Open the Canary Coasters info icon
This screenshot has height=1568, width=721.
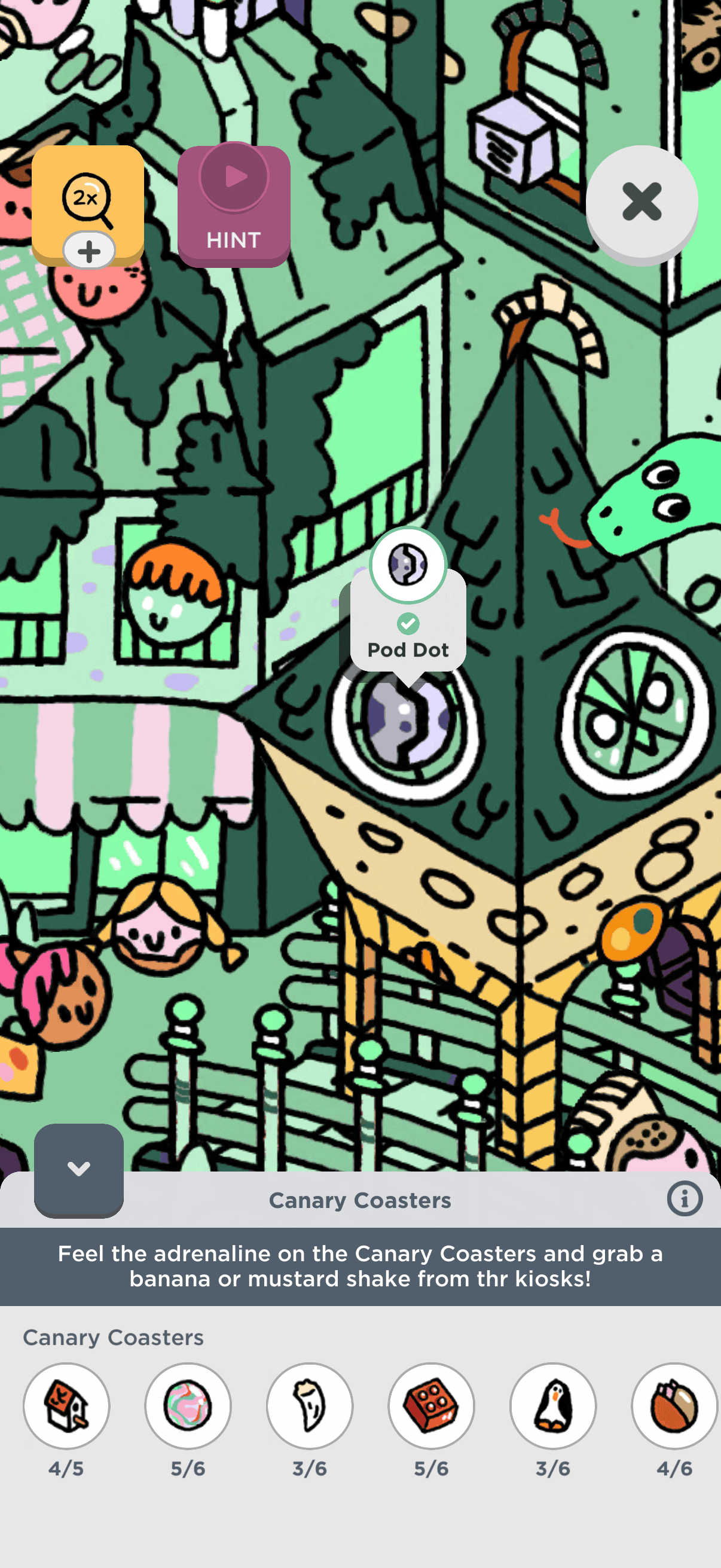[684, 1199]
